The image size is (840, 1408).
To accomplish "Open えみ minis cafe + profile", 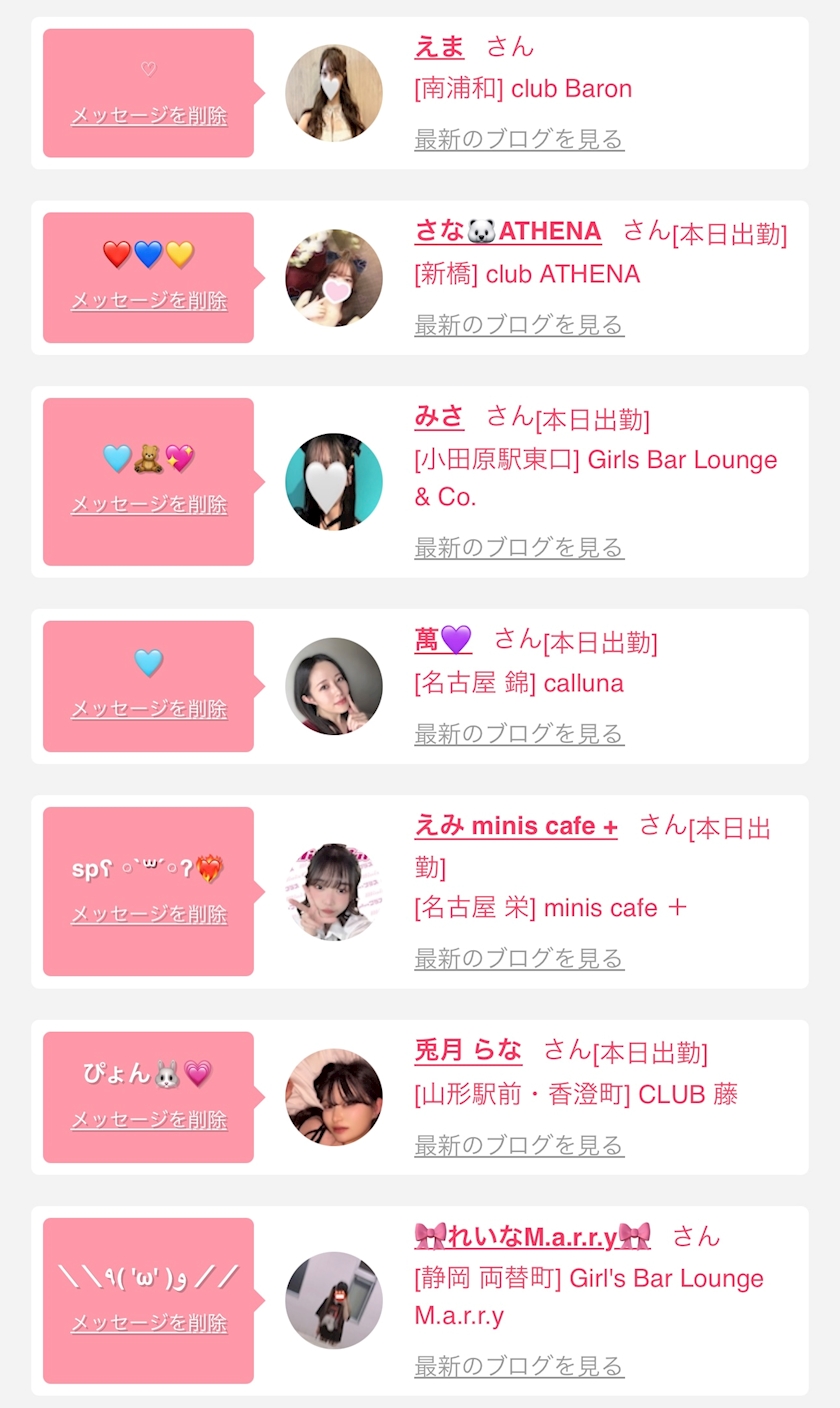I will point(516,827).
